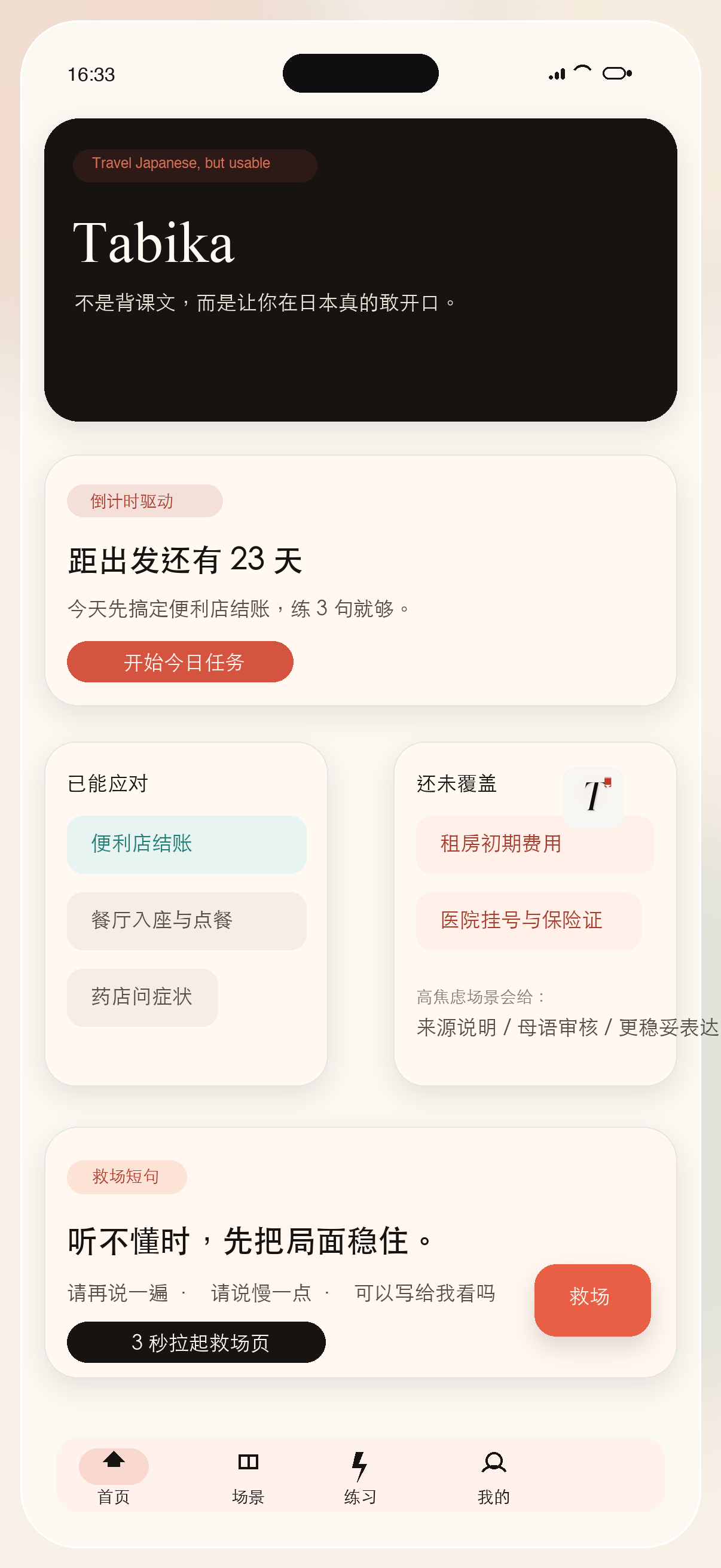The height and width of the screenshot is (1568, 721).
Task: Tap the orange 救场 button
Action: 591,1297
